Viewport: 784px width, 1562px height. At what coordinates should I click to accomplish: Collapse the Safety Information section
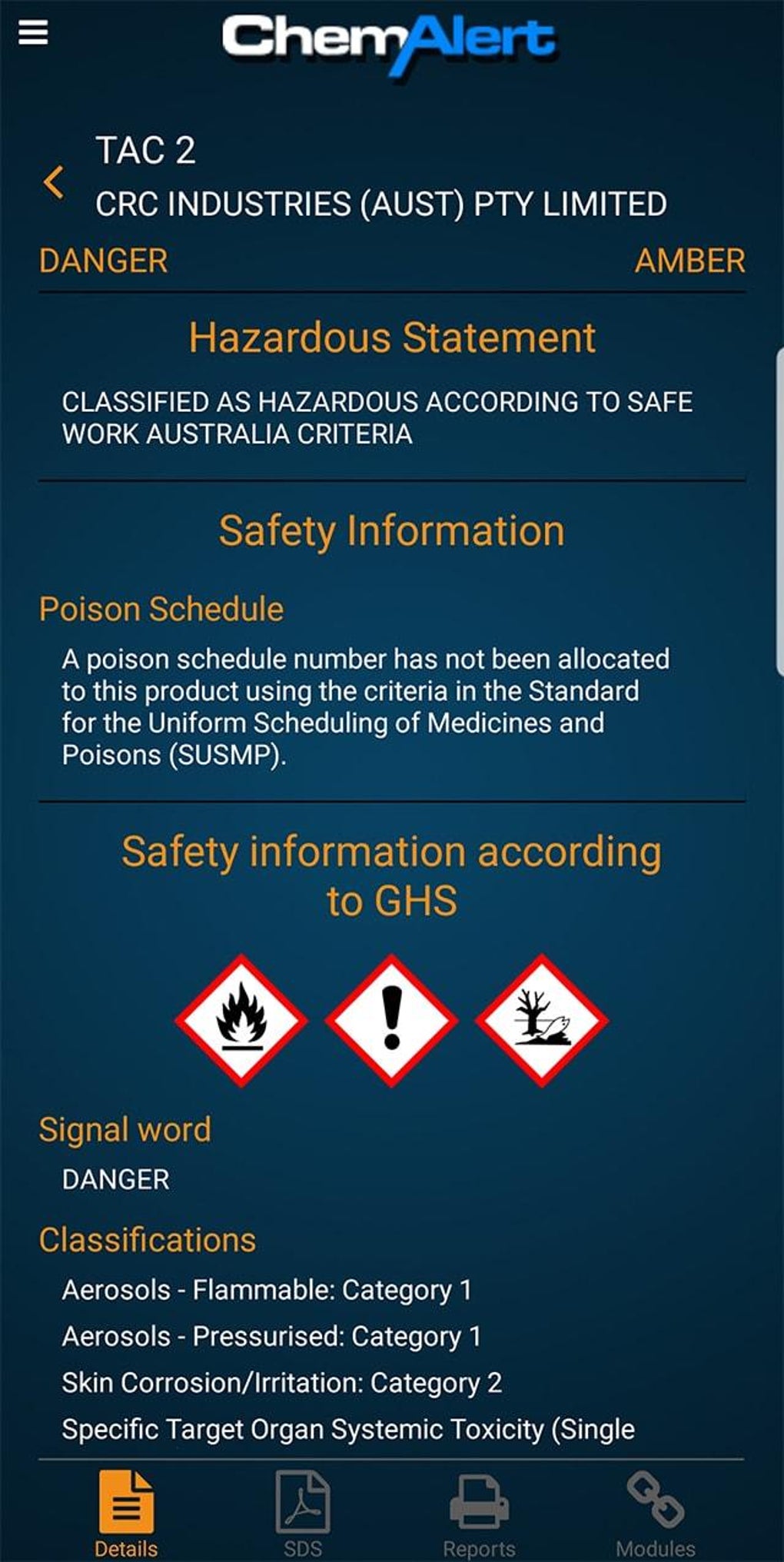pyautogui.click(x=391, y=529)
